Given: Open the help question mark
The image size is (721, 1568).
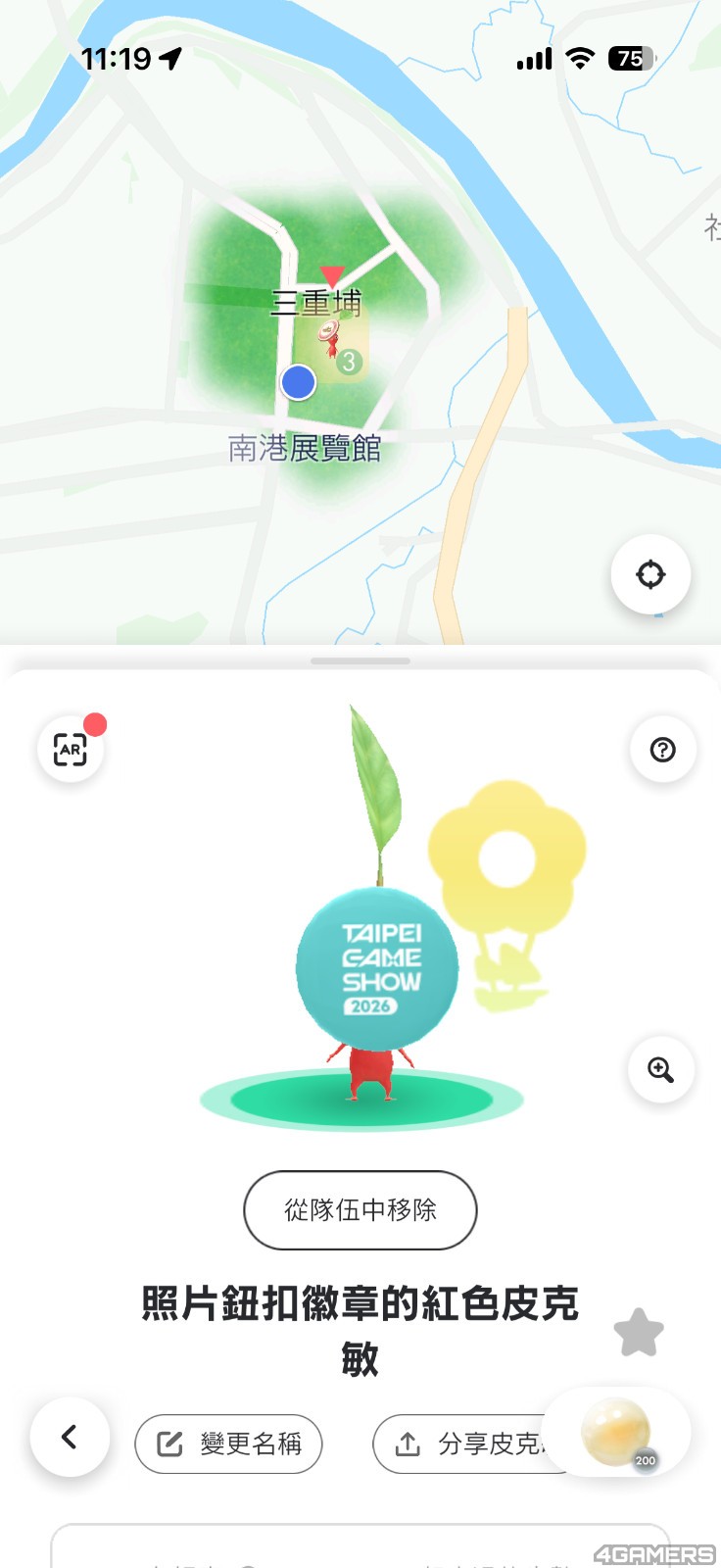Looking at the screenshot, I should tap(663, 750).
